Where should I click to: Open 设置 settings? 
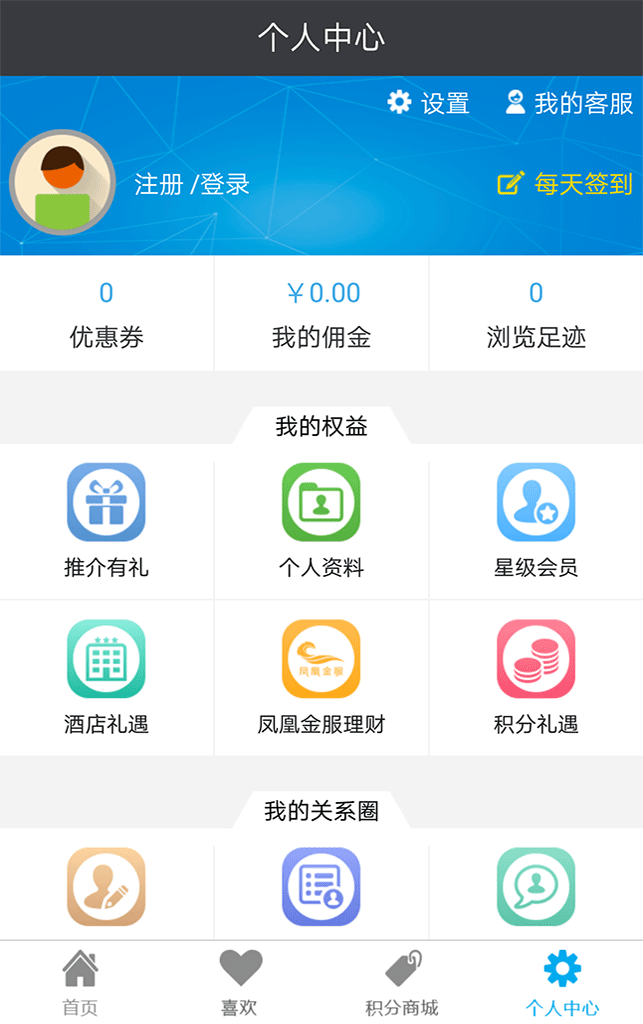click(x=429, y=103)
